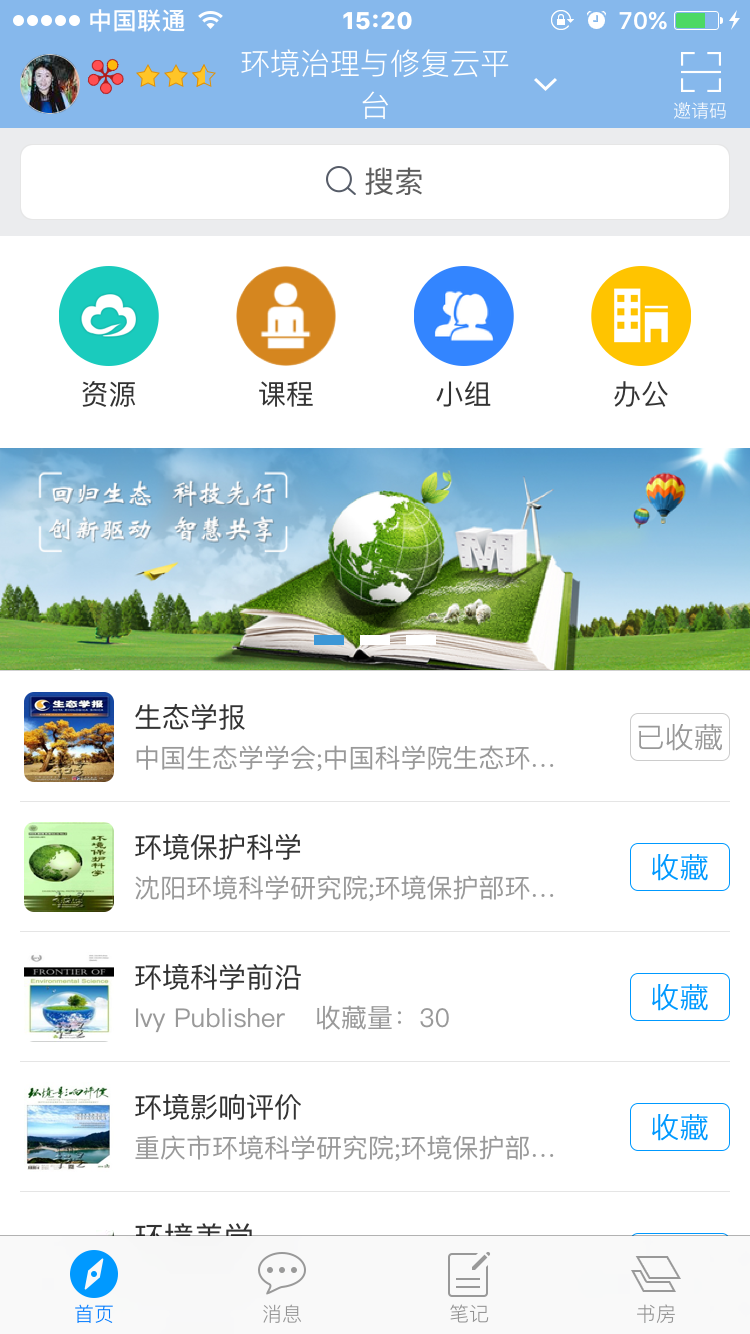Switch to the 消息 tab
The height and width of the screenshot is (1334, 750).
point(282,1286)
